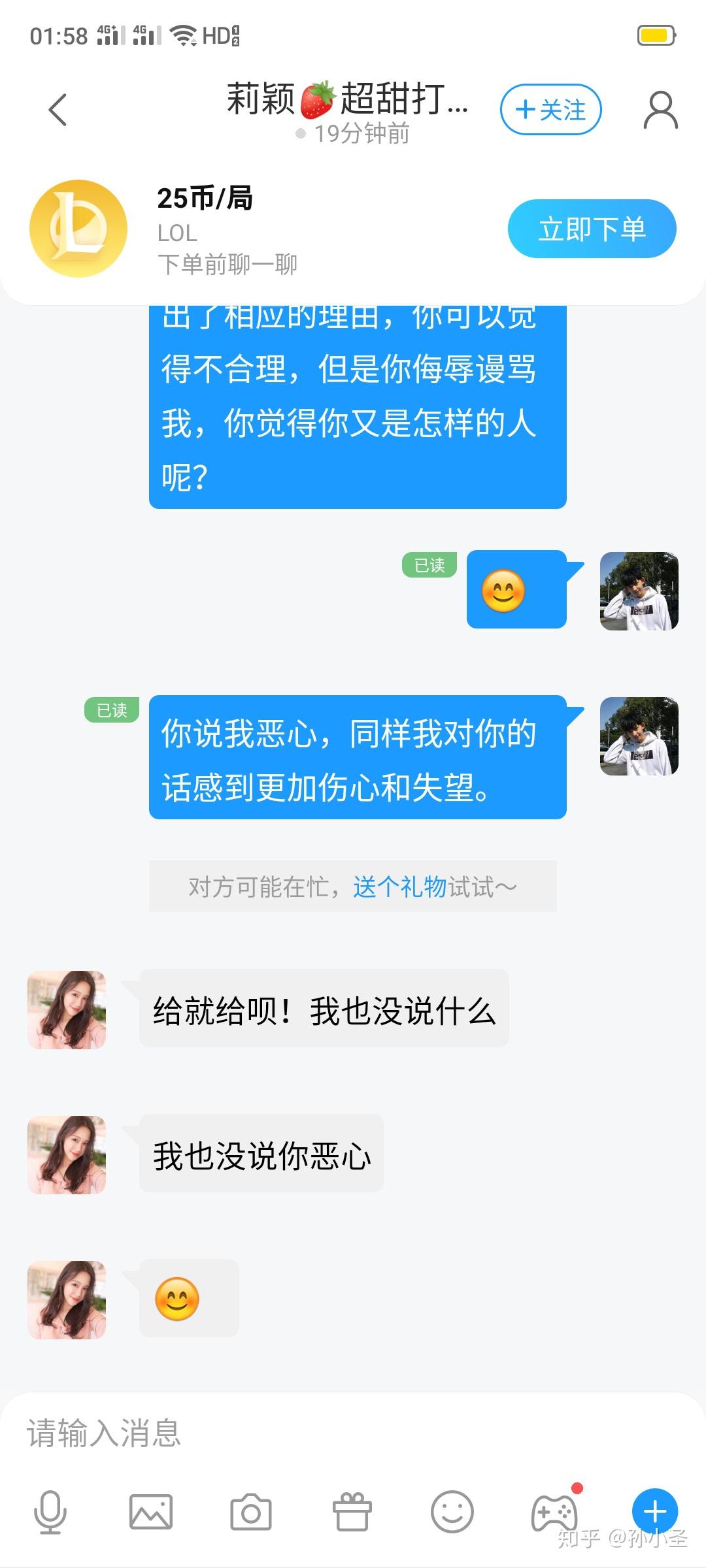
Task: View the girl's avatar next to 给就给呗
Action: click(x=67, y=1009)
